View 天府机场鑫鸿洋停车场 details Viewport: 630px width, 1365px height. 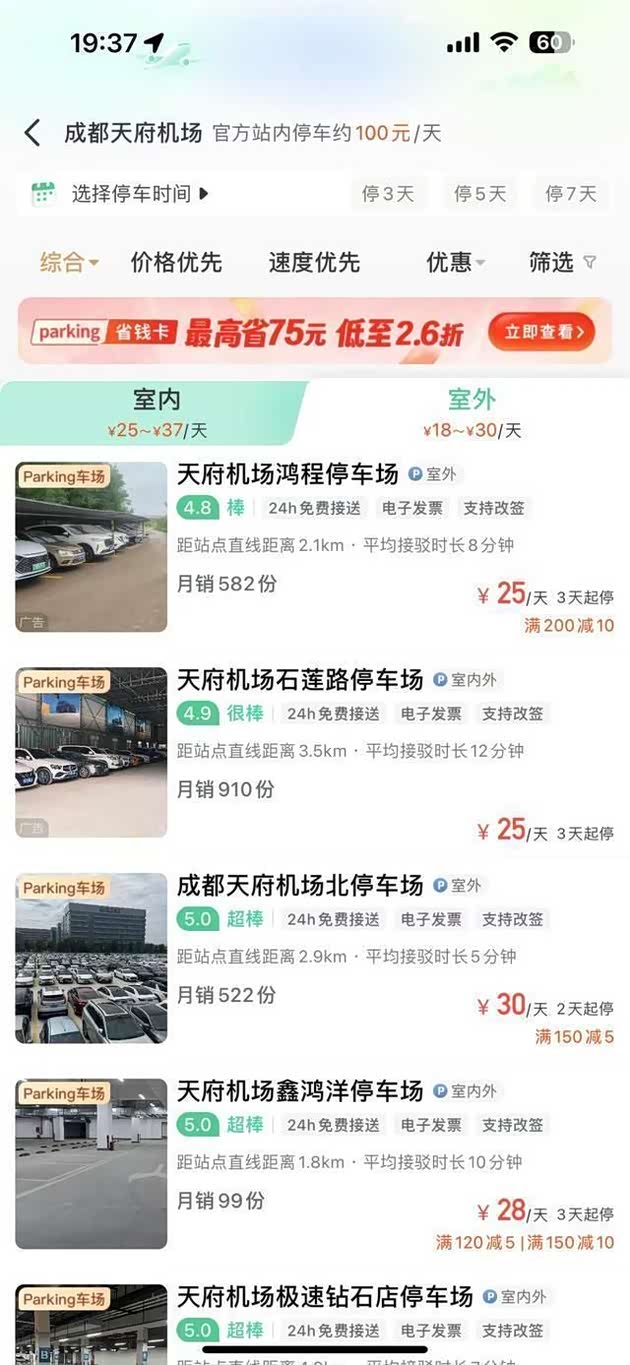pyautogui.click(x=300, y=1092)
